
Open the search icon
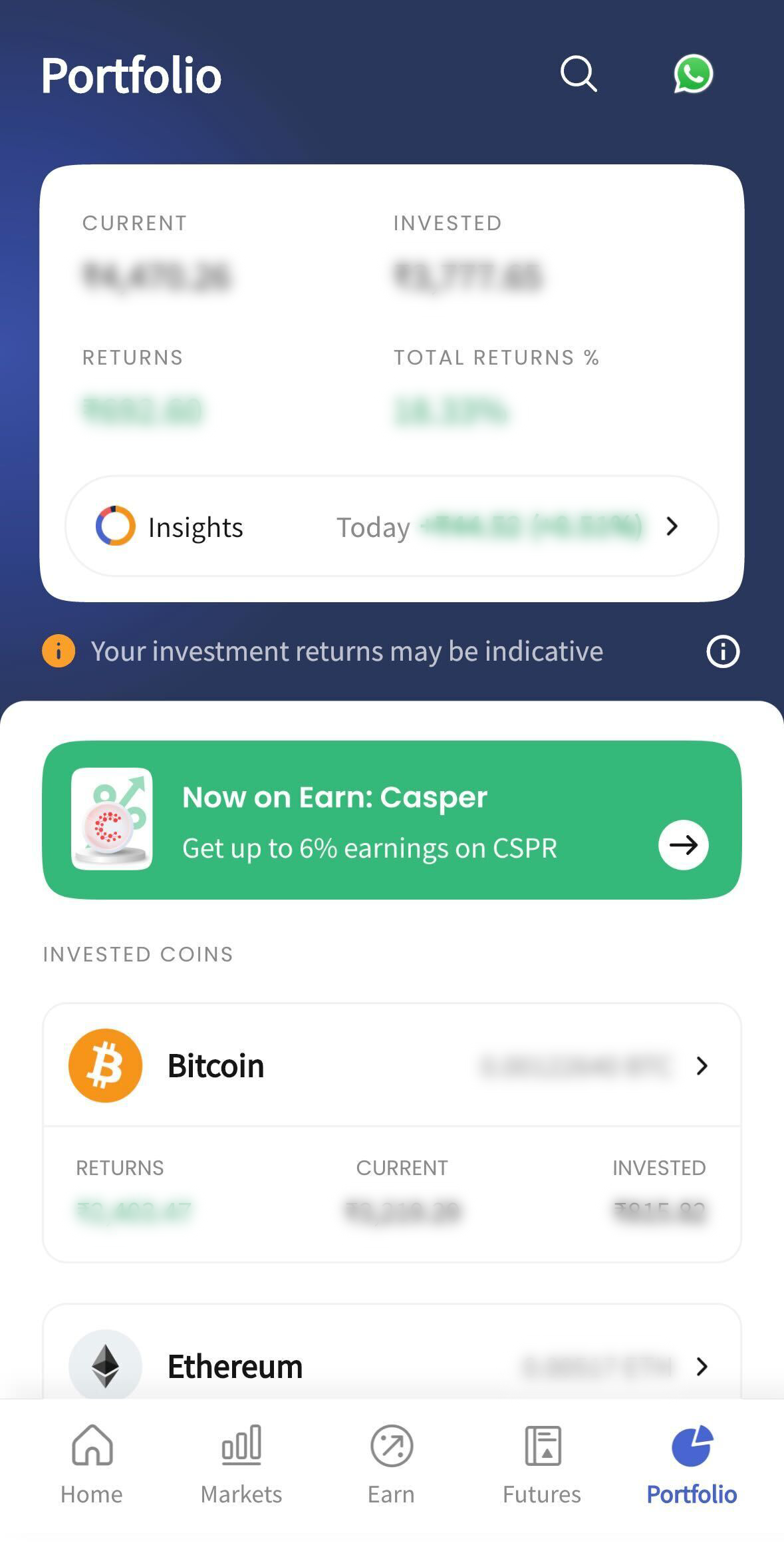578,74
